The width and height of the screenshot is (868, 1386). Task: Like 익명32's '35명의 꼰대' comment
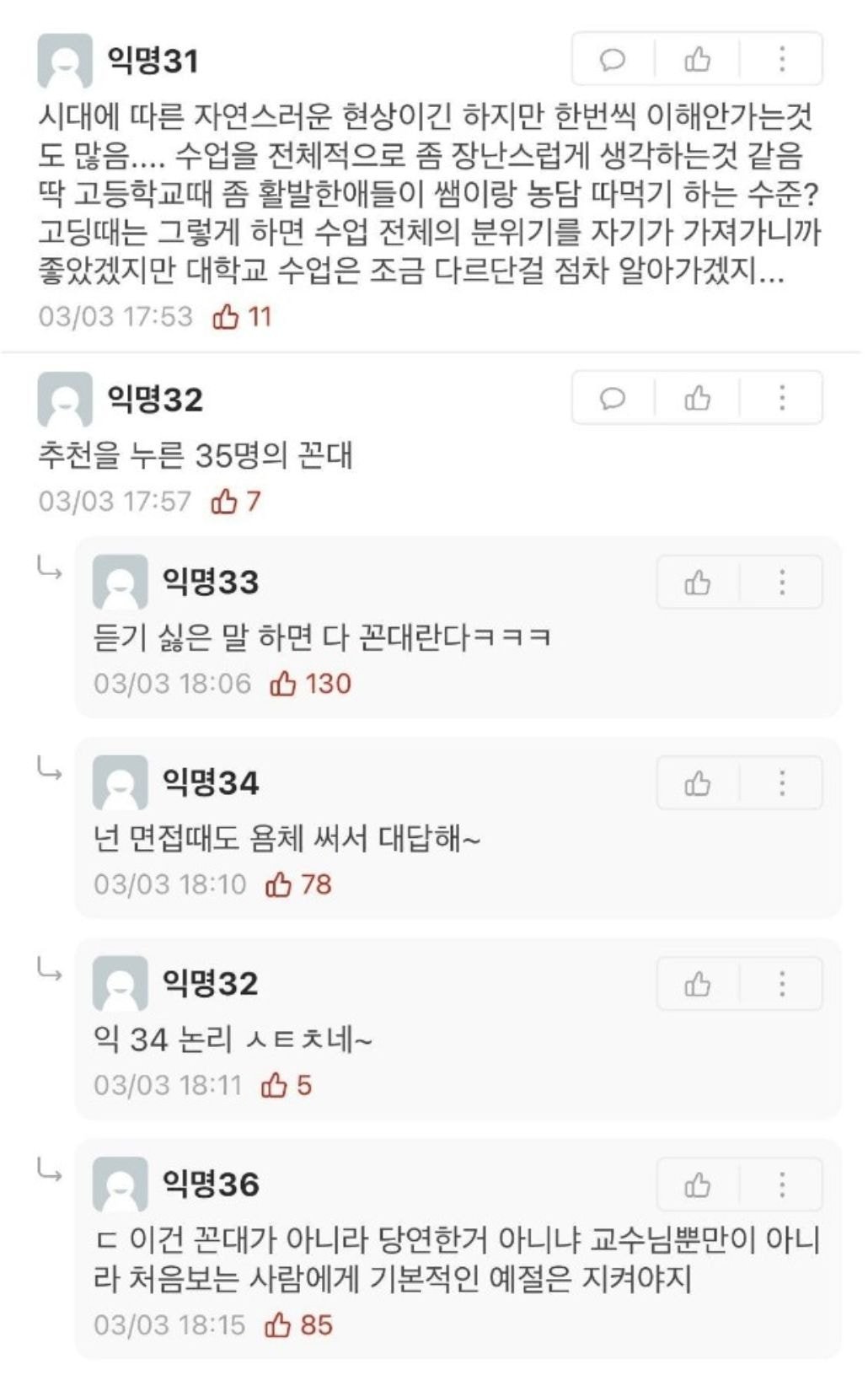coord(697,397)
